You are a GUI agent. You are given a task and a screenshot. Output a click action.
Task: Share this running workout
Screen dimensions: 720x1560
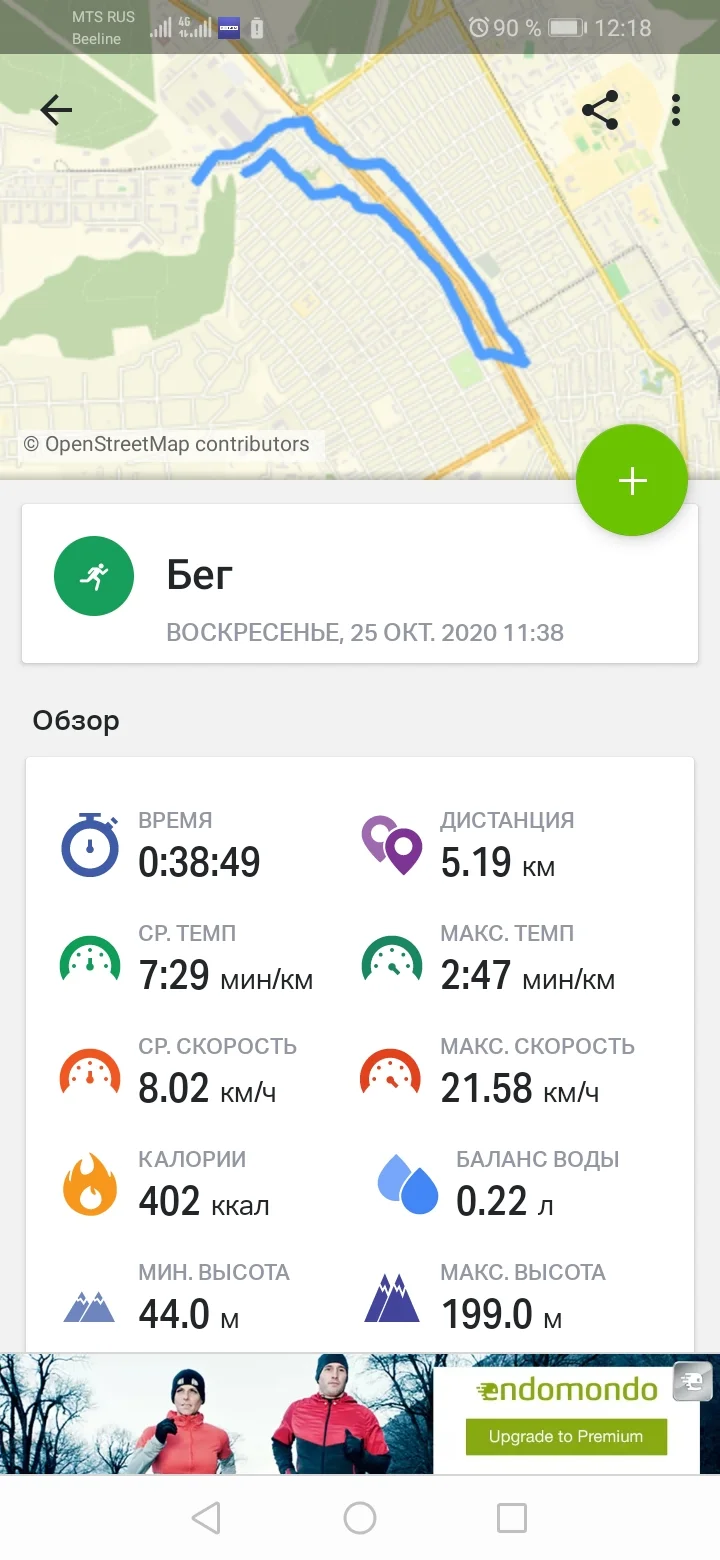tap(600, 110)
